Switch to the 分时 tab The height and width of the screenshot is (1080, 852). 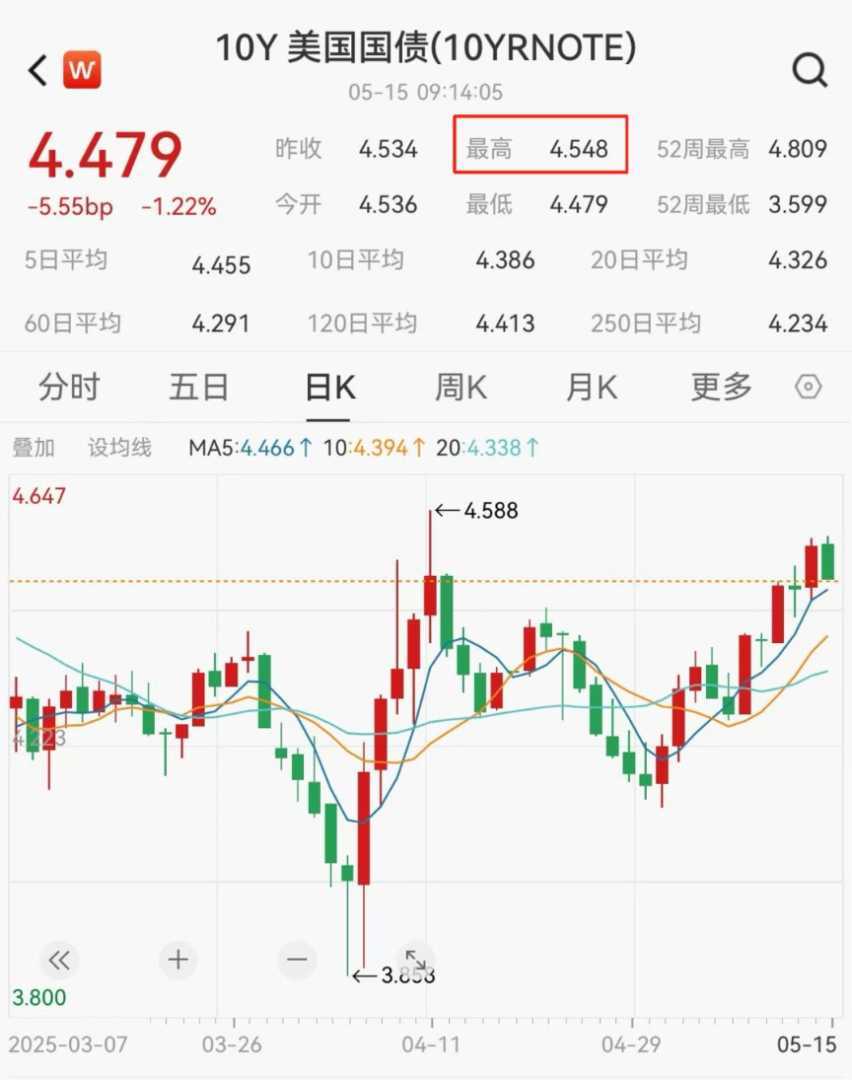[69, 387]
